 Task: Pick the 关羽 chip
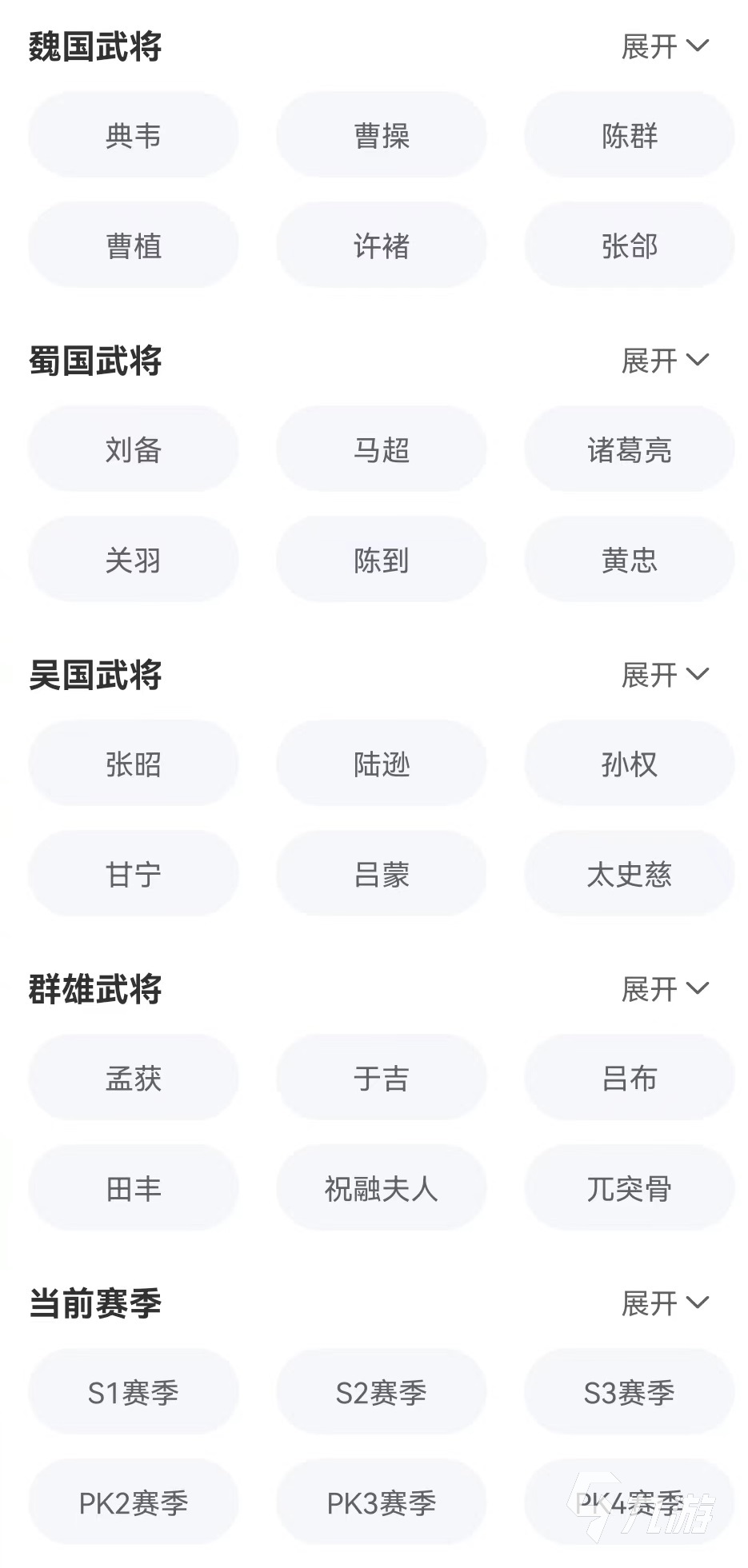point(134,560)
